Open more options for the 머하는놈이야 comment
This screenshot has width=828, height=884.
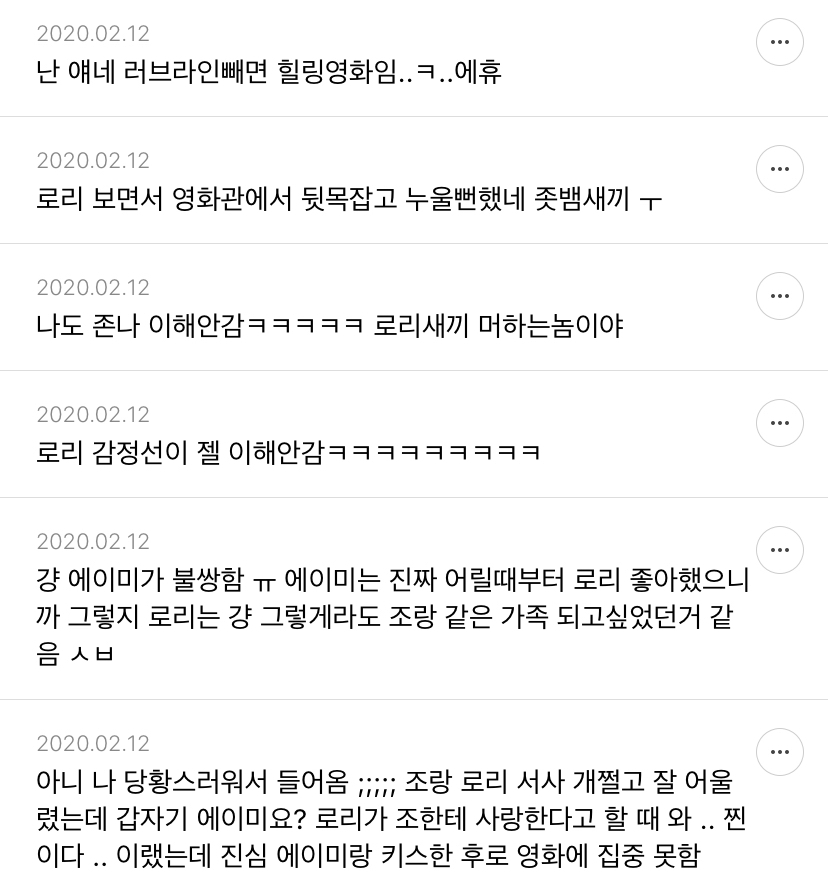coord(780,296)
